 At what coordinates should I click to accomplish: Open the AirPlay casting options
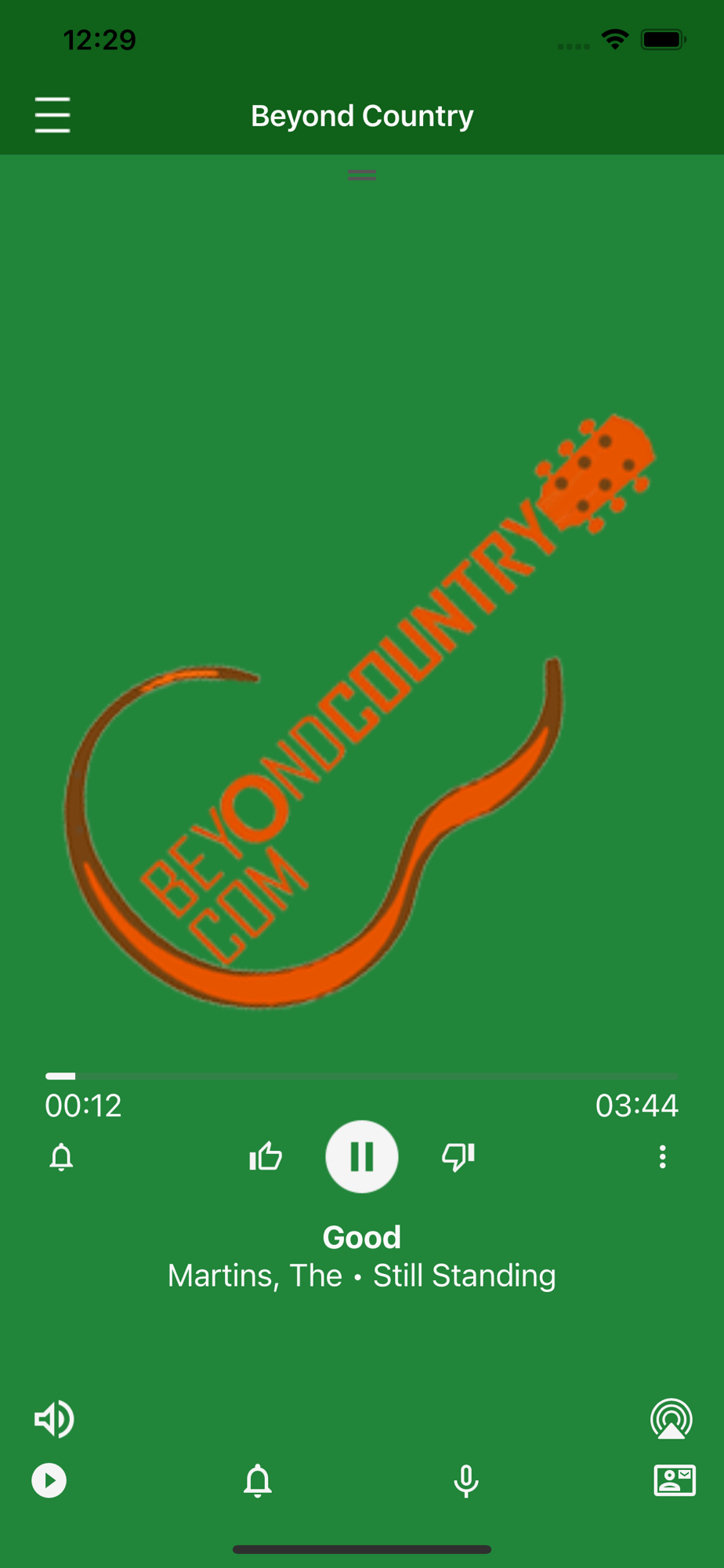tap(672, 1419)
